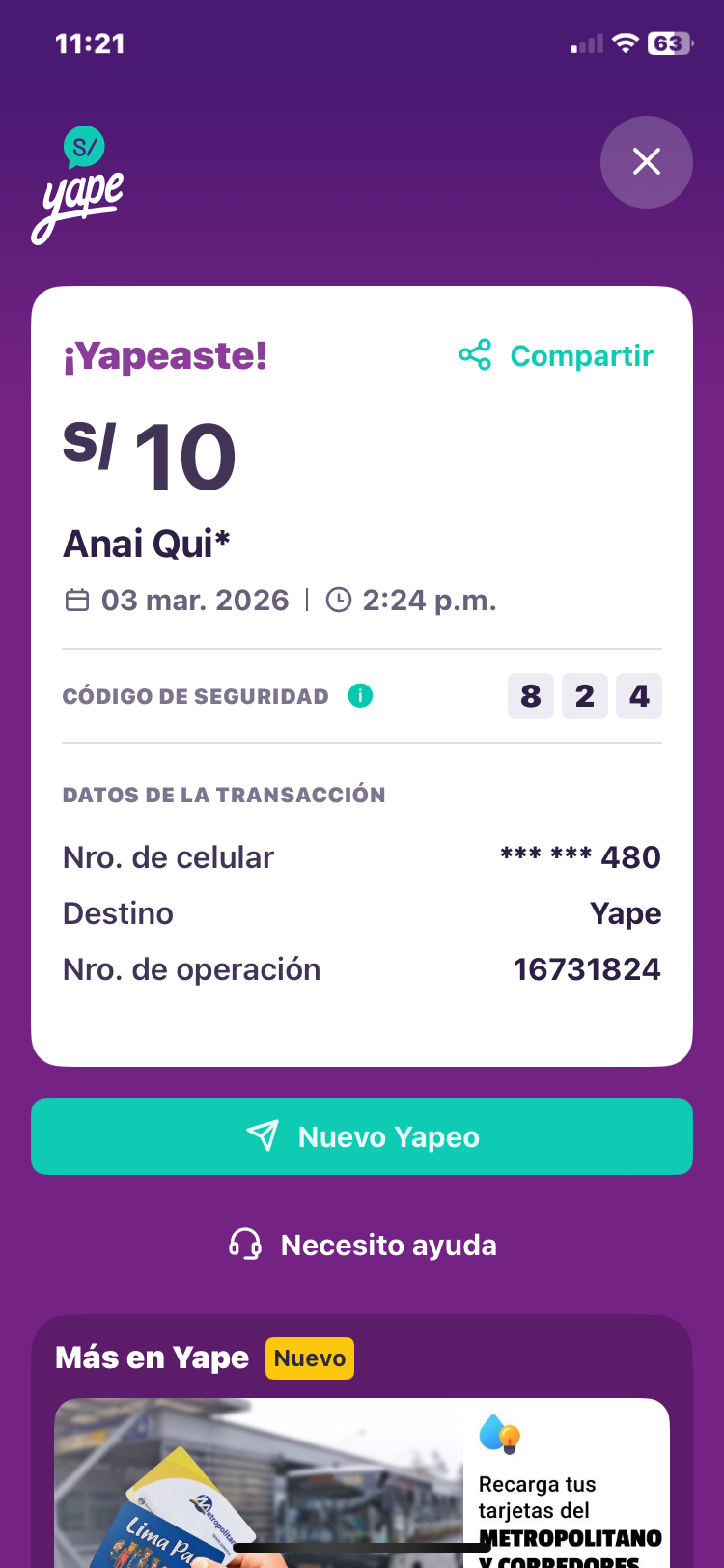Close the Yape receipt screen
This screenshot has width=724, height=1568.
click(x=646, y=162)
